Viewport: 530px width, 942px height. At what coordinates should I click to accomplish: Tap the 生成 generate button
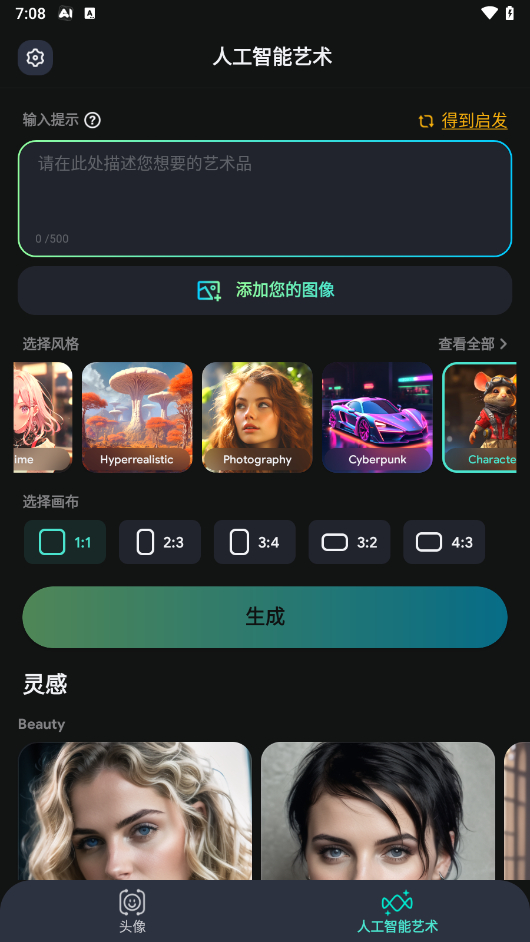pos(265,617)
